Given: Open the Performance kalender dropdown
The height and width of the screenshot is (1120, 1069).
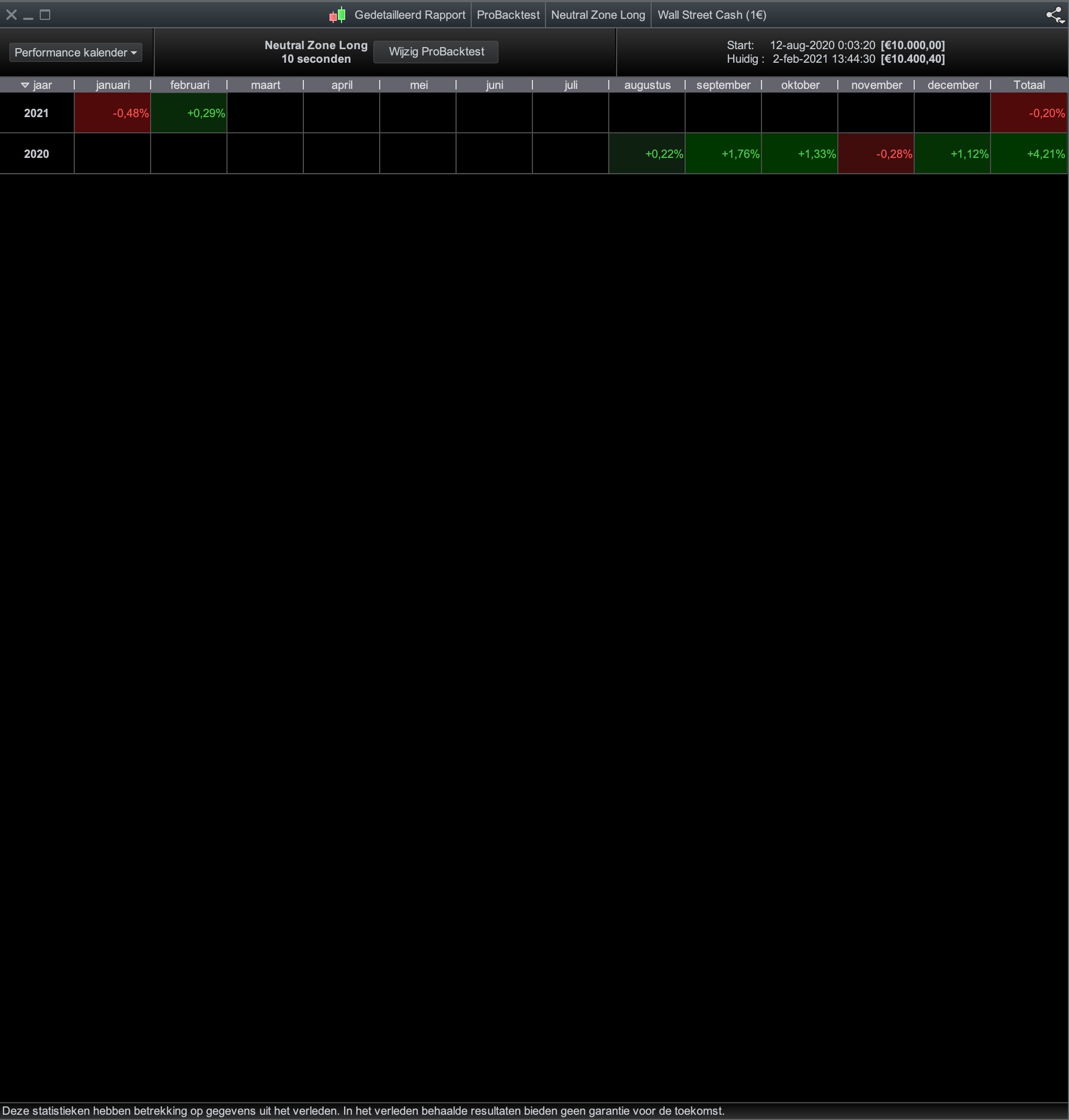Looking at the screenshot, I should tap(76, 52).
